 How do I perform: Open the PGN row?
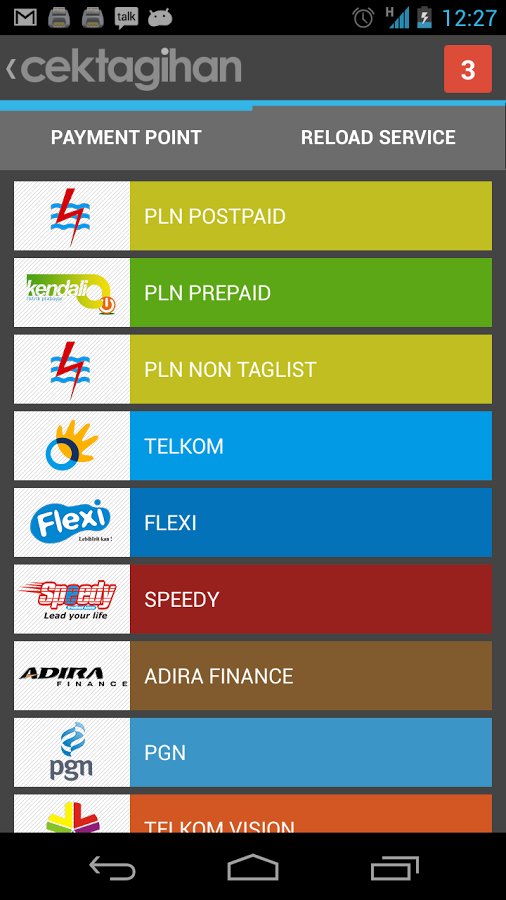point(252,752)
